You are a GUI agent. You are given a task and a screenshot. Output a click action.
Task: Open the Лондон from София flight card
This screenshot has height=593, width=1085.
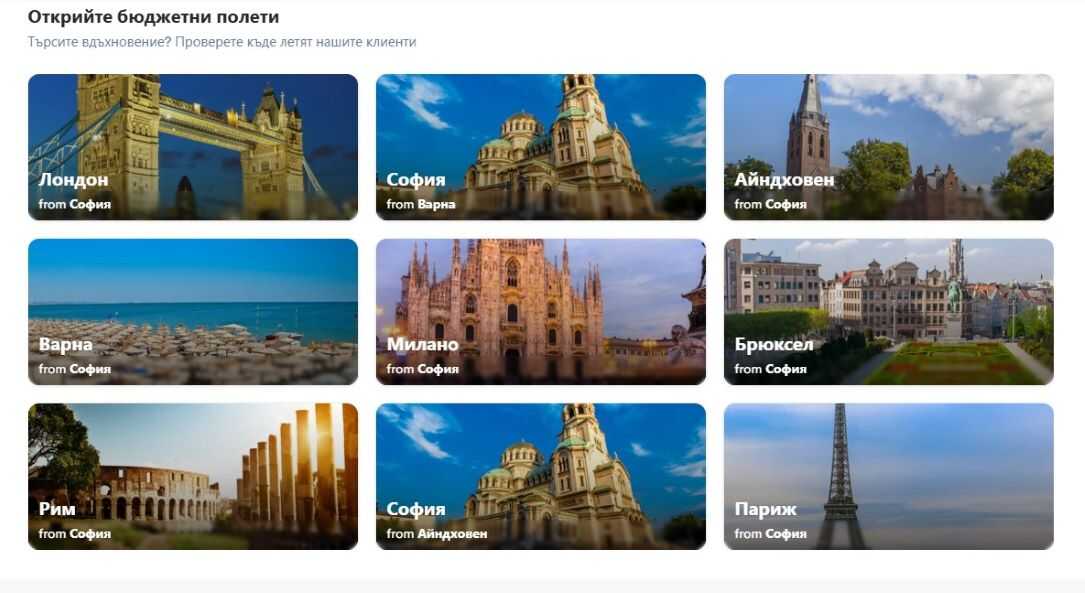(192, 147)
